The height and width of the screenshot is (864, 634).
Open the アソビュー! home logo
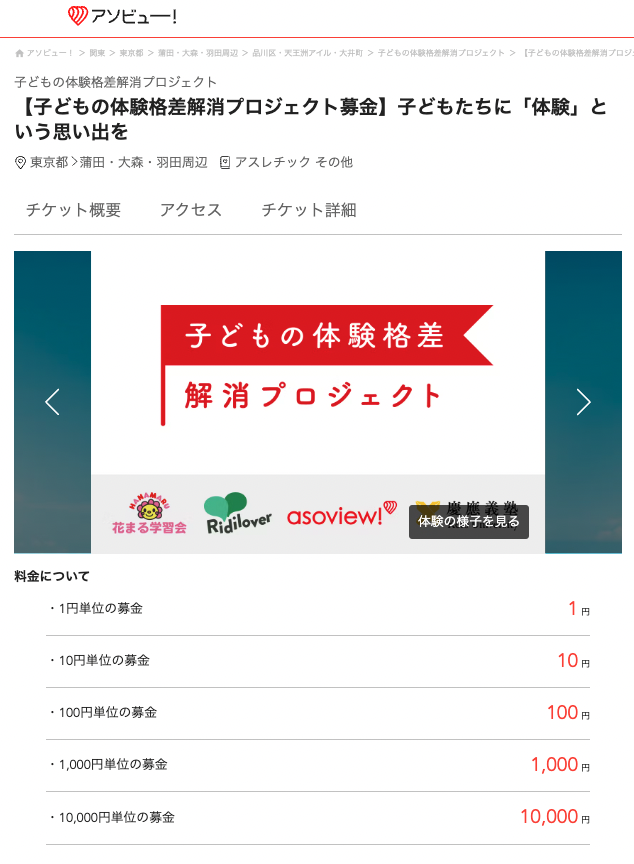122,16
